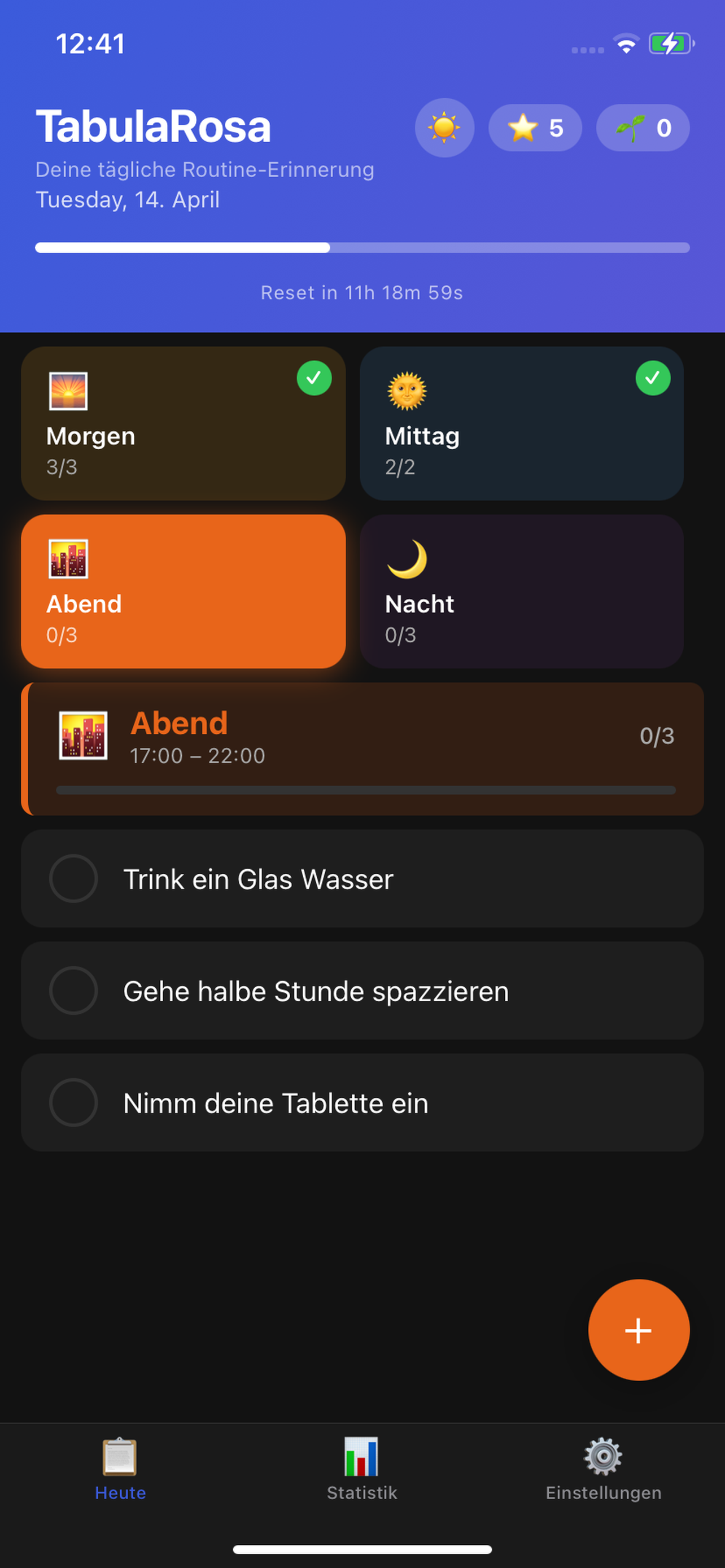Open the Einstellungen tab
The width and height of the screenshot is (725, 1568).
point(603,1469)
